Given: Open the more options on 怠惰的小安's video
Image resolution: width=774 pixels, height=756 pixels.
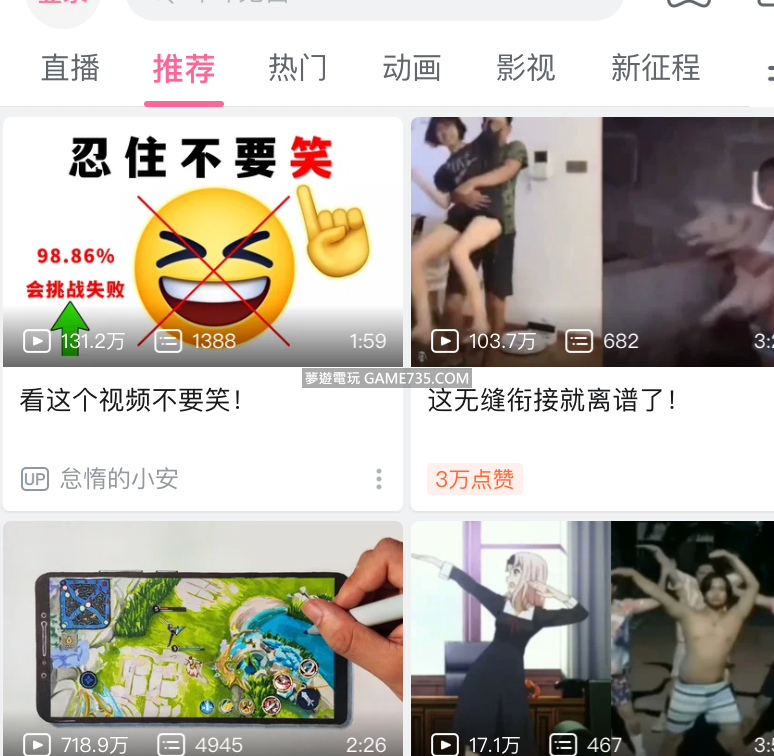Looking at the screenshot, I should (x=379, y=479).
